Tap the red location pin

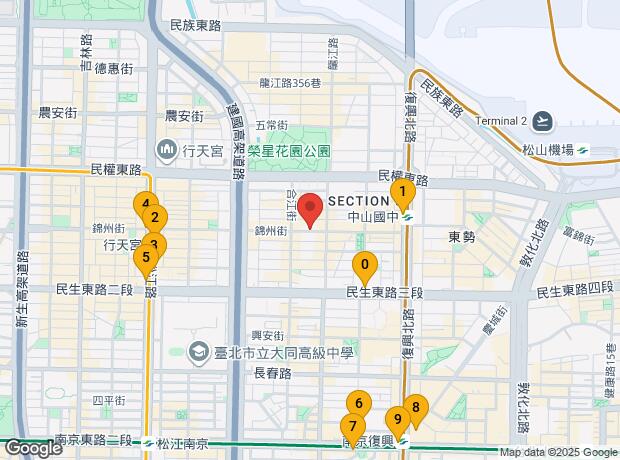[x=310, y=209]
